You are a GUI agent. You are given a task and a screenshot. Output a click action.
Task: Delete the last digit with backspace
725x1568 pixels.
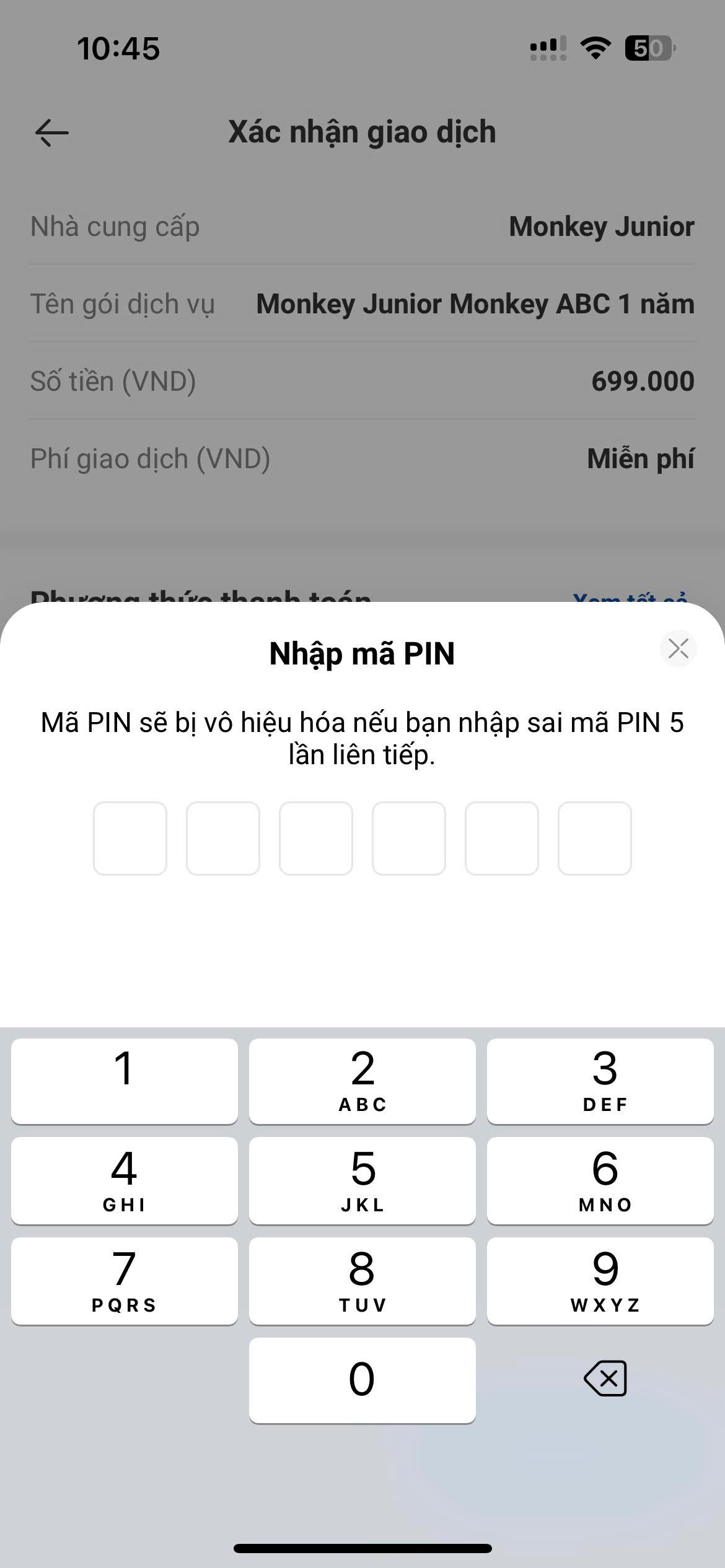pyautogui.click(x=605, y=1379)
